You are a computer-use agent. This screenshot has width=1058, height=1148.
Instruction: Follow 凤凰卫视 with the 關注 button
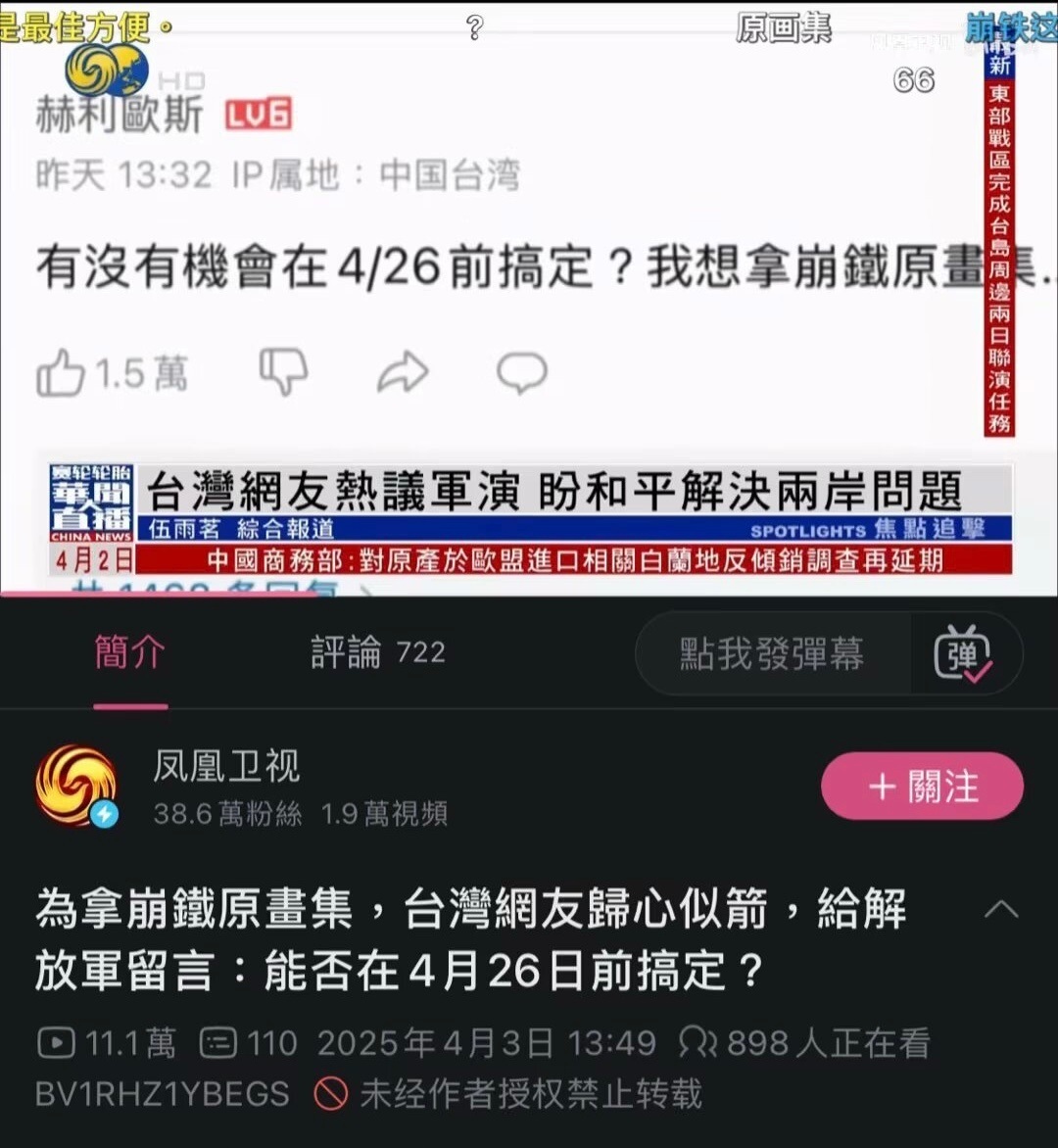[x=922, y=787]
